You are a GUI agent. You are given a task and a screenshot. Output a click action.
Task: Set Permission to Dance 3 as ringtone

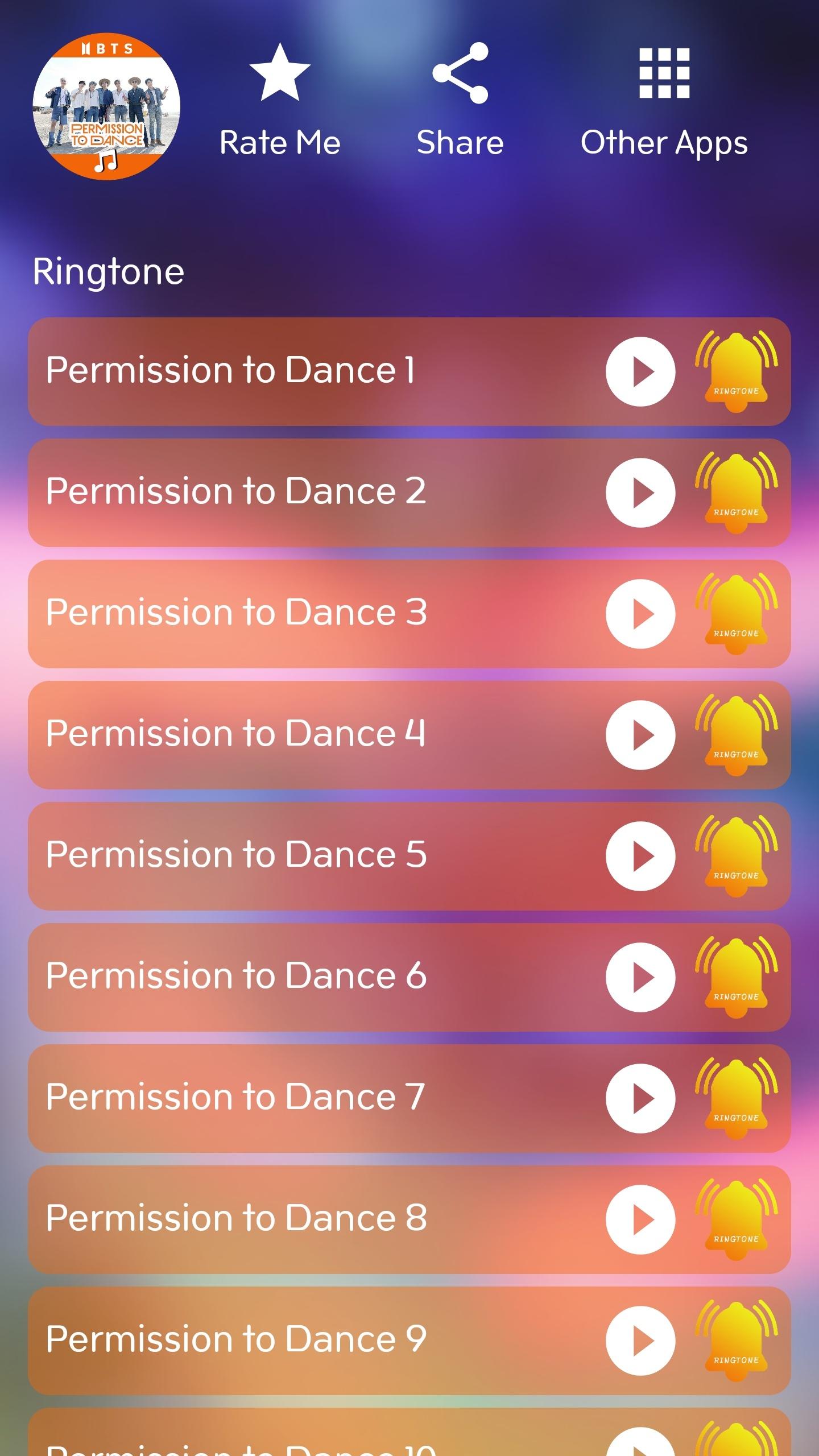736,614
